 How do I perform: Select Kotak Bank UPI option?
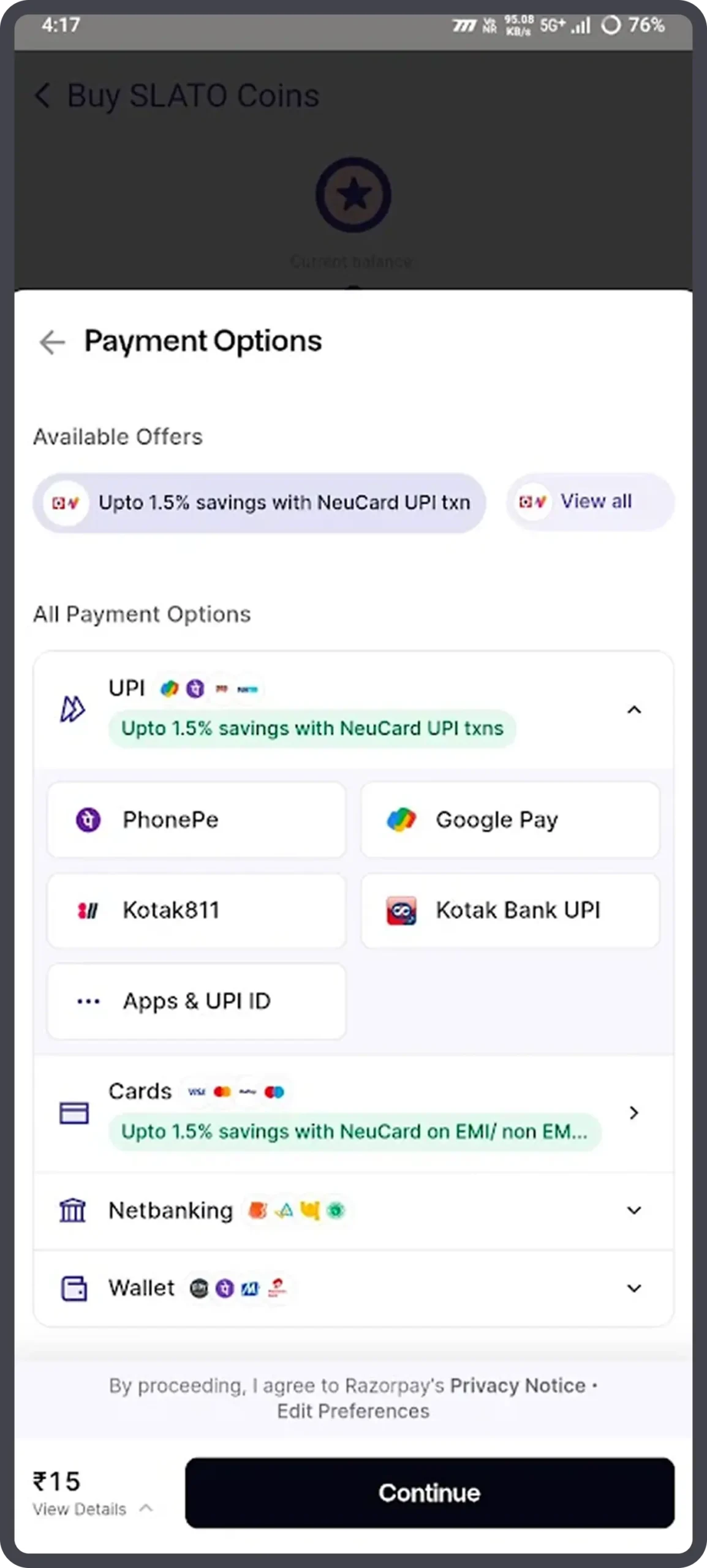click(x=510, y=910)
